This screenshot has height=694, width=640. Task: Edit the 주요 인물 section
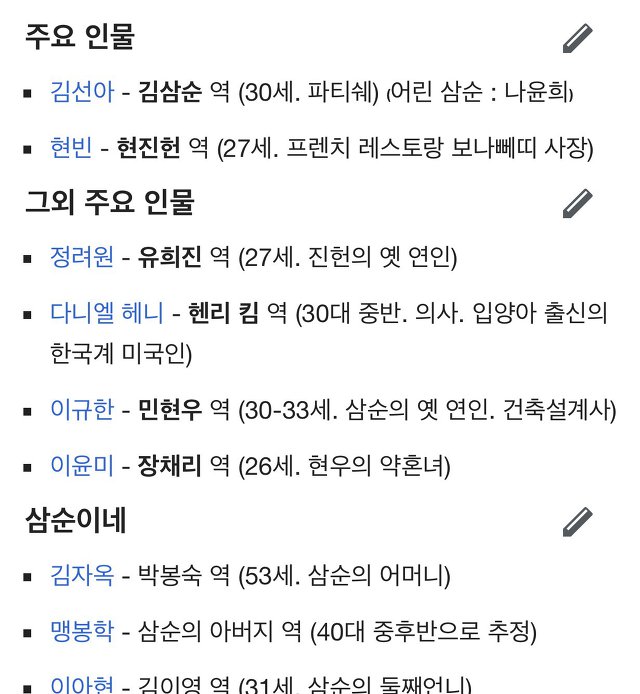pyautogui.click(x=577, y=39)
